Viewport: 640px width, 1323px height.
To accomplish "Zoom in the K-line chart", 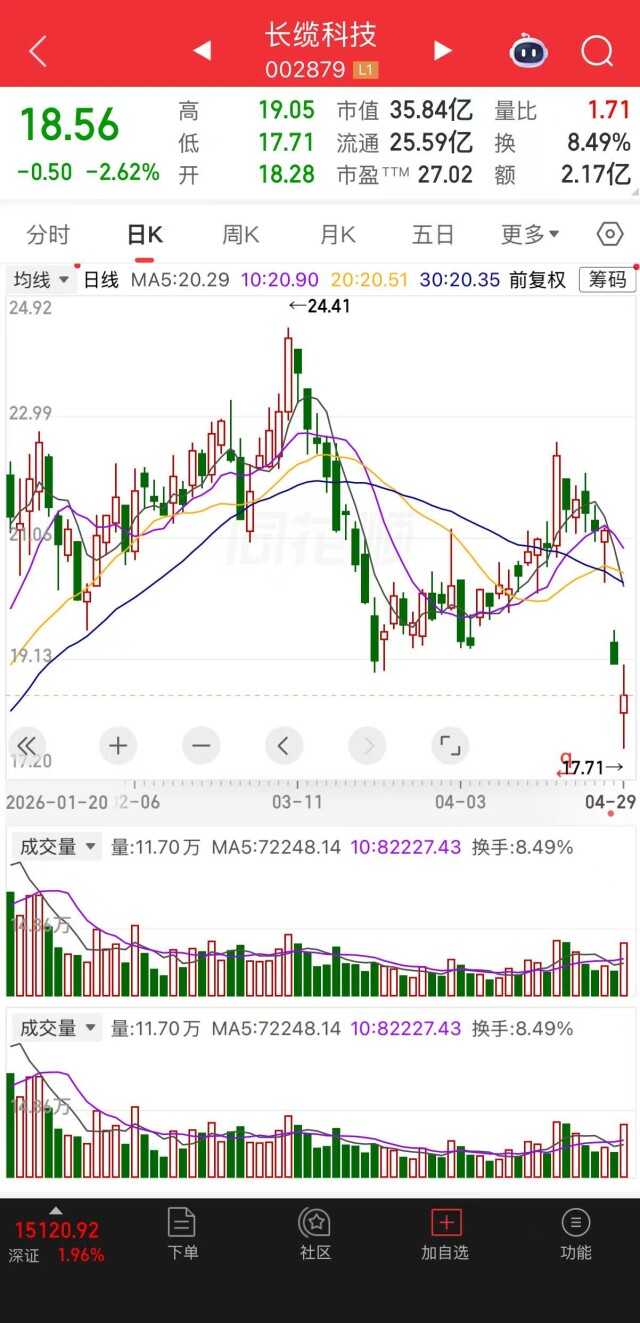I will 118,745.
